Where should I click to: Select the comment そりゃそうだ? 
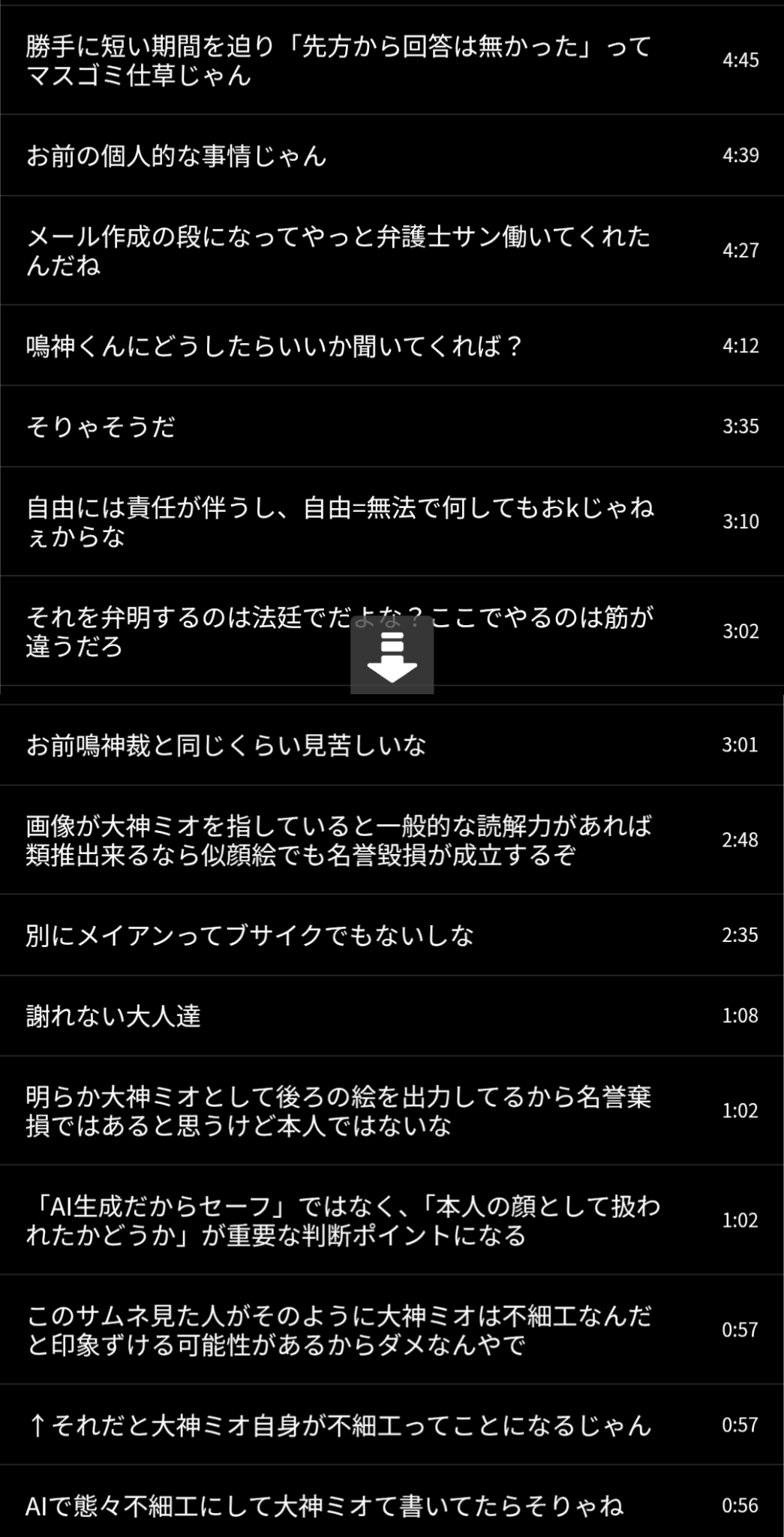pos(392,426)
